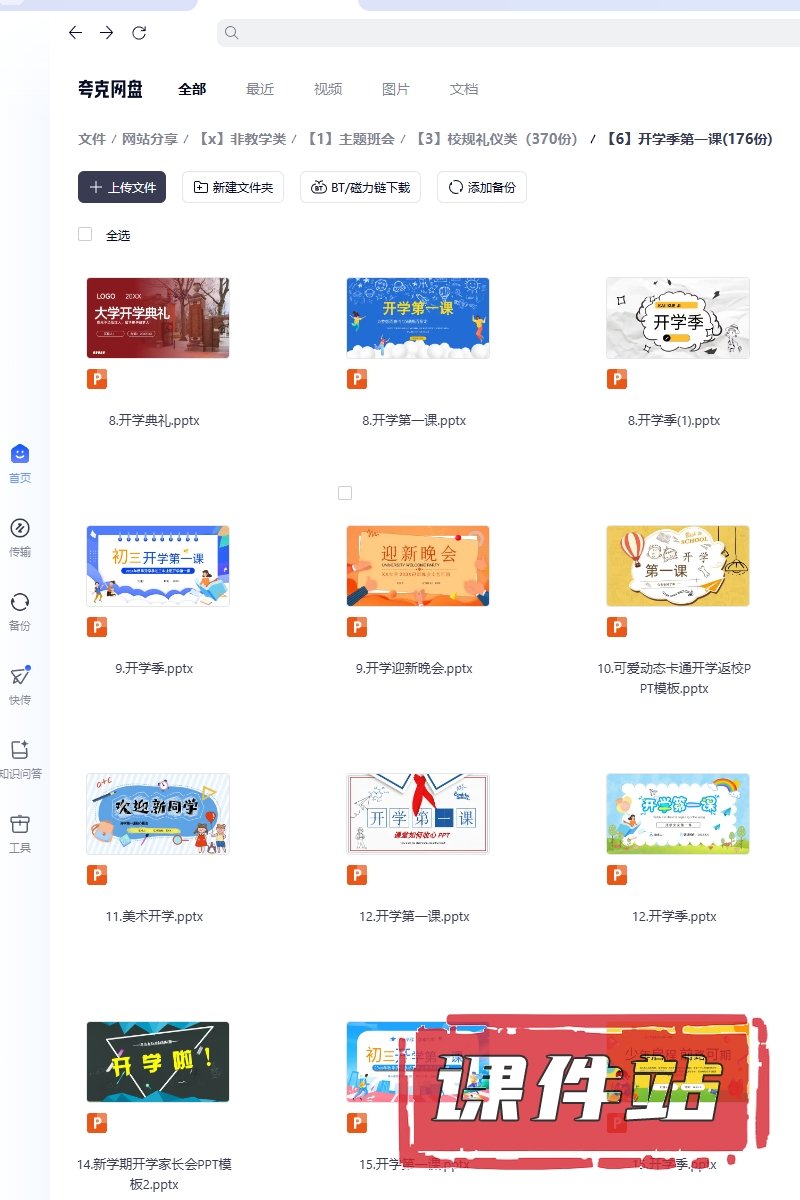800x1200 pixels.
Task: Tap the search address field
Action: pos(500,33)
